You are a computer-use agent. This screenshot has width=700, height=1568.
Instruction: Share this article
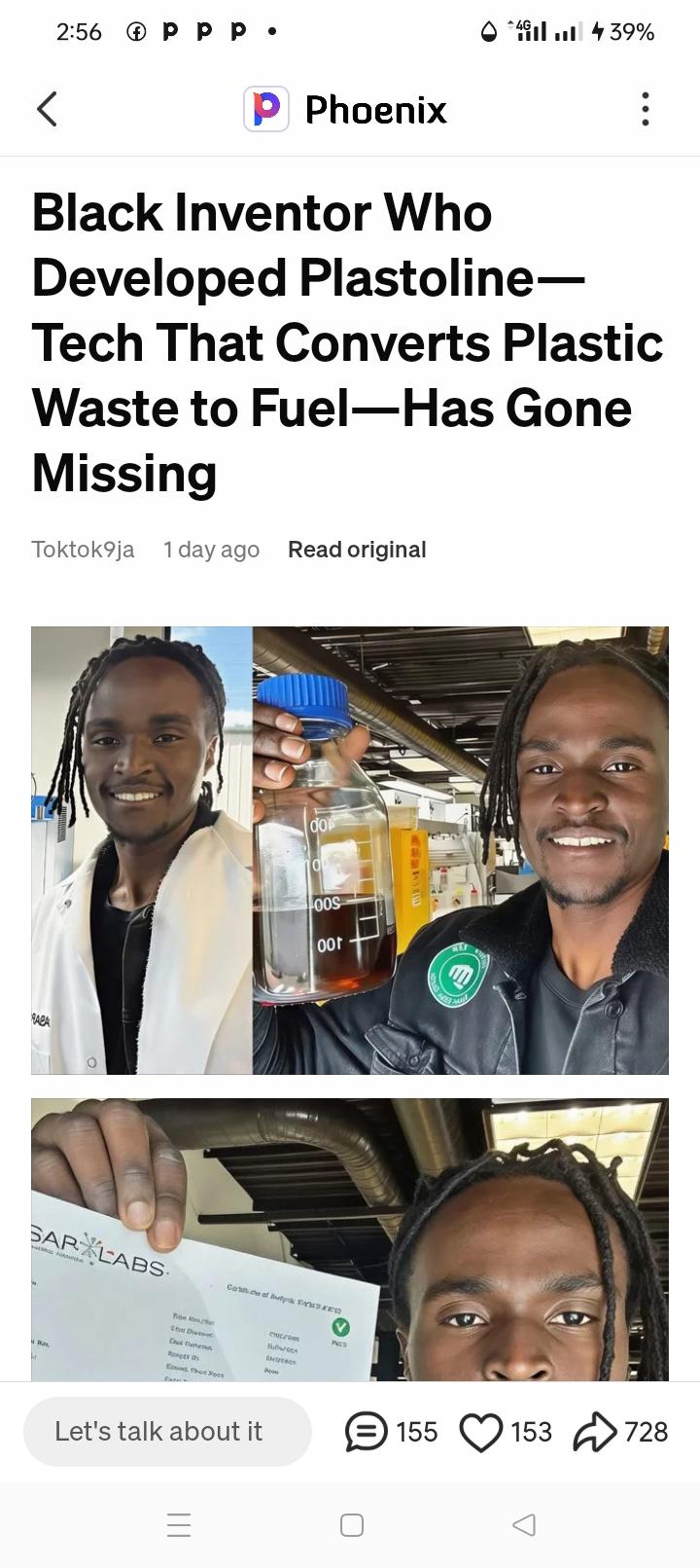tap(595, 1432)
